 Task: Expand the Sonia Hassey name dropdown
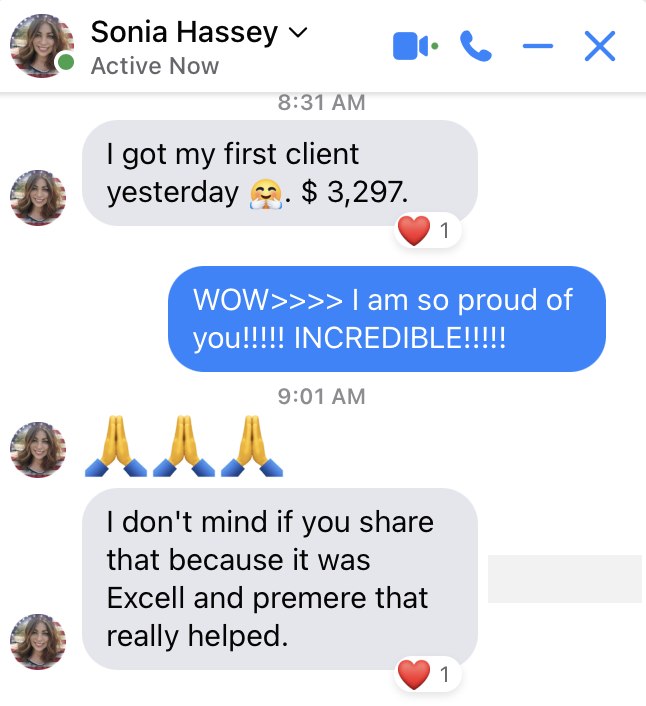click(297, 32)
